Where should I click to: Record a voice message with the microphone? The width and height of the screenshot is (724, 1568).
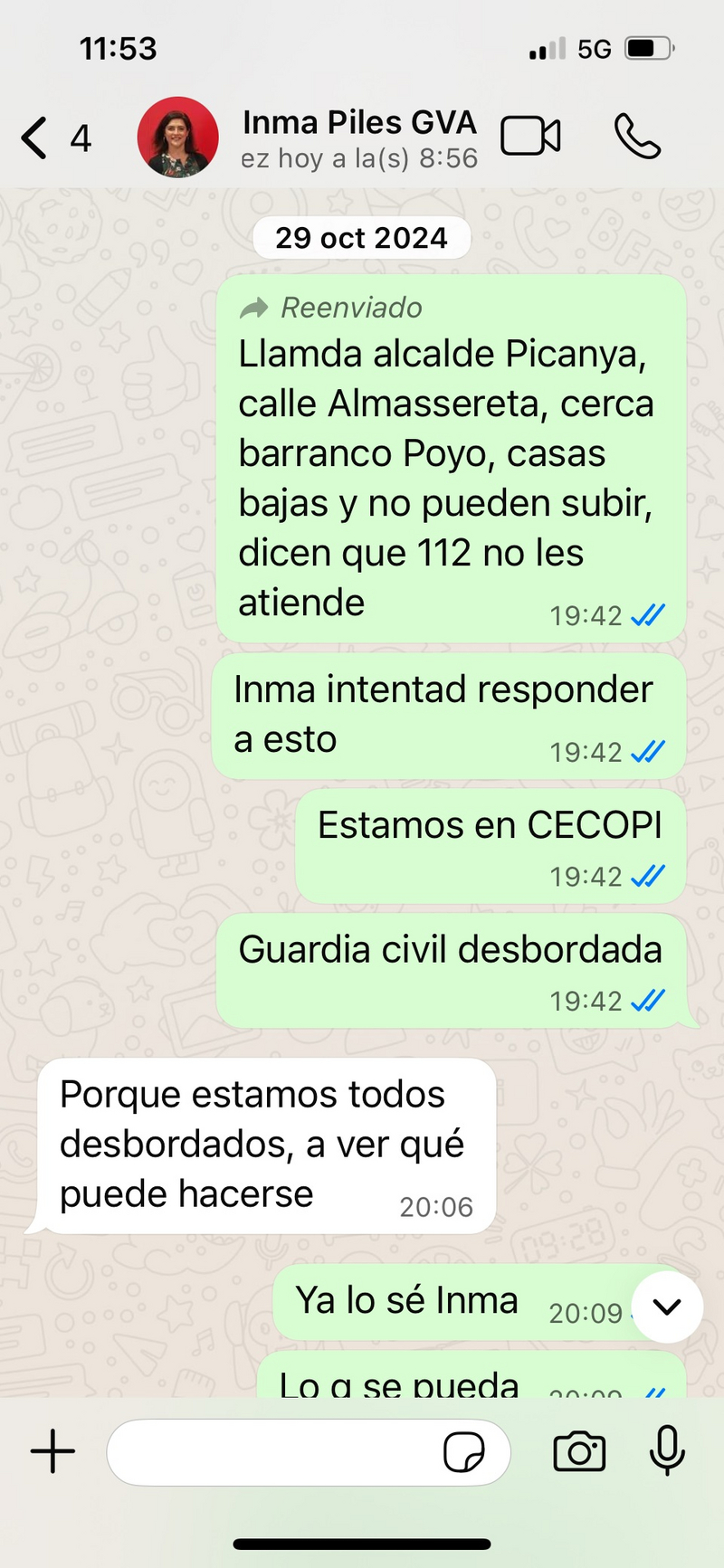667,1450
